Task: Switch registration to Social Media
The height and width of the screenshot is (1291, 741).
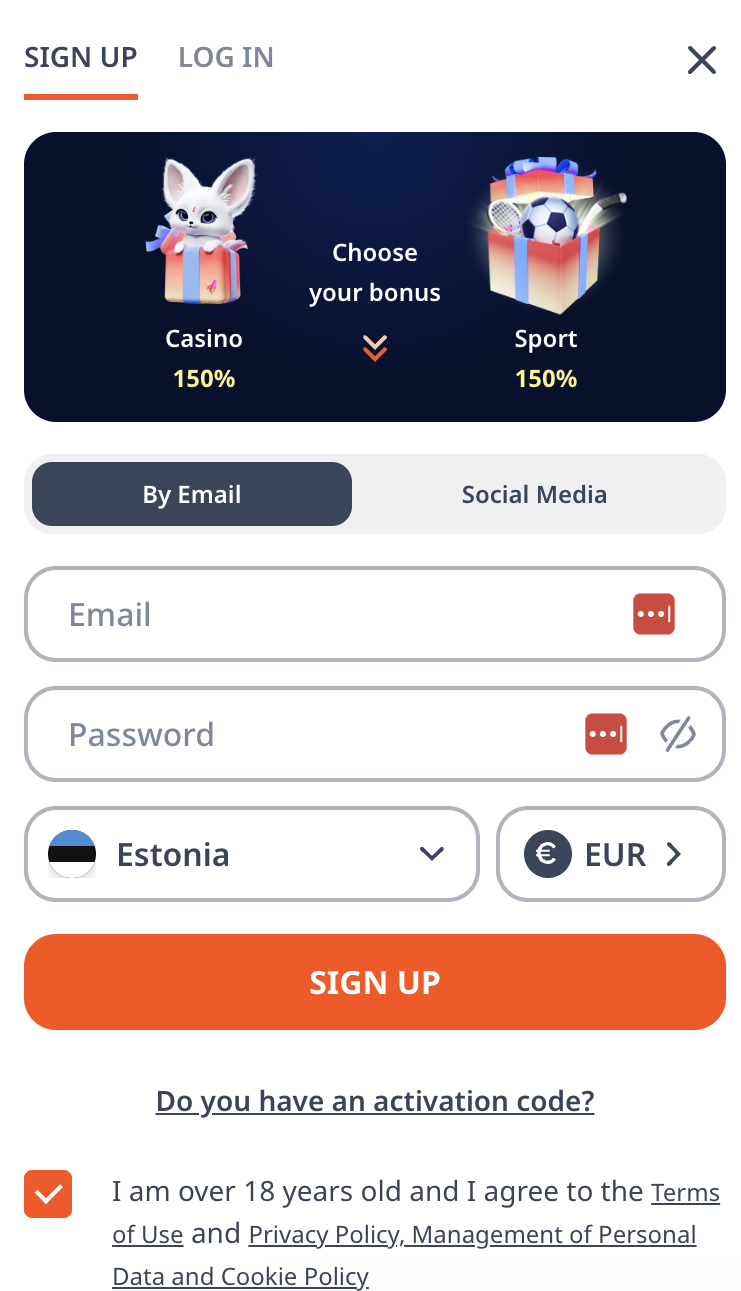Action: click(534, 494)
